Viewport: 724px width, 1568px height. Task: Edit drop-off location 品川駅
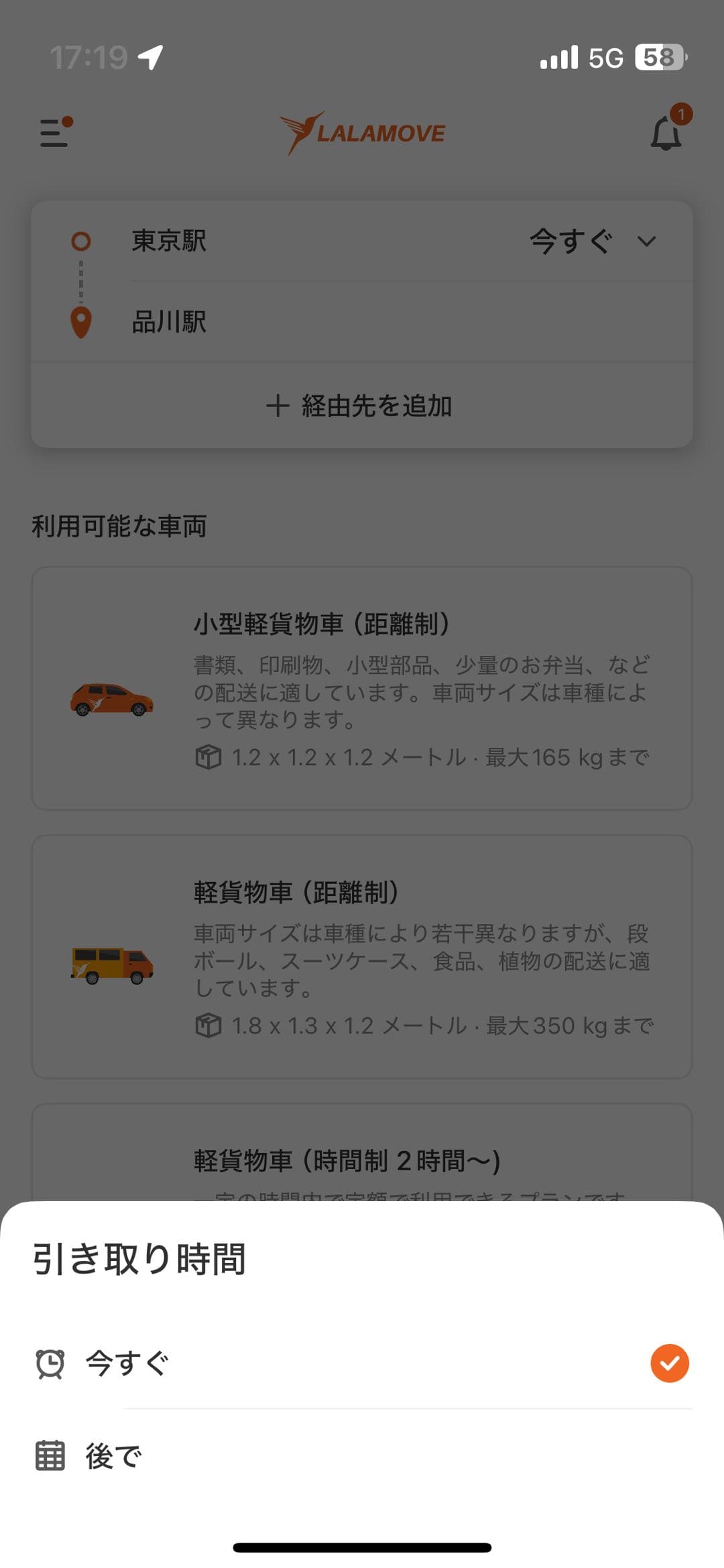[362, 323]
